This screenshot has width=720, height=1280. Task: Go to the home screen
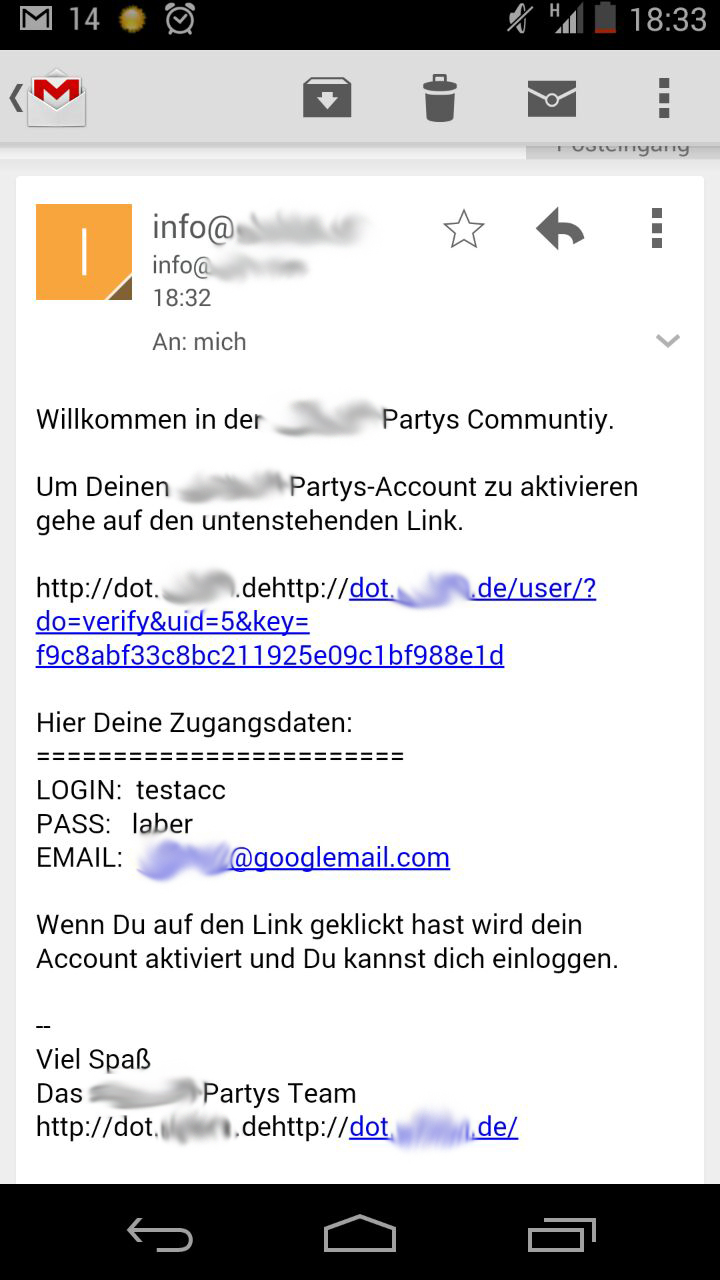tap(360, 1234)
